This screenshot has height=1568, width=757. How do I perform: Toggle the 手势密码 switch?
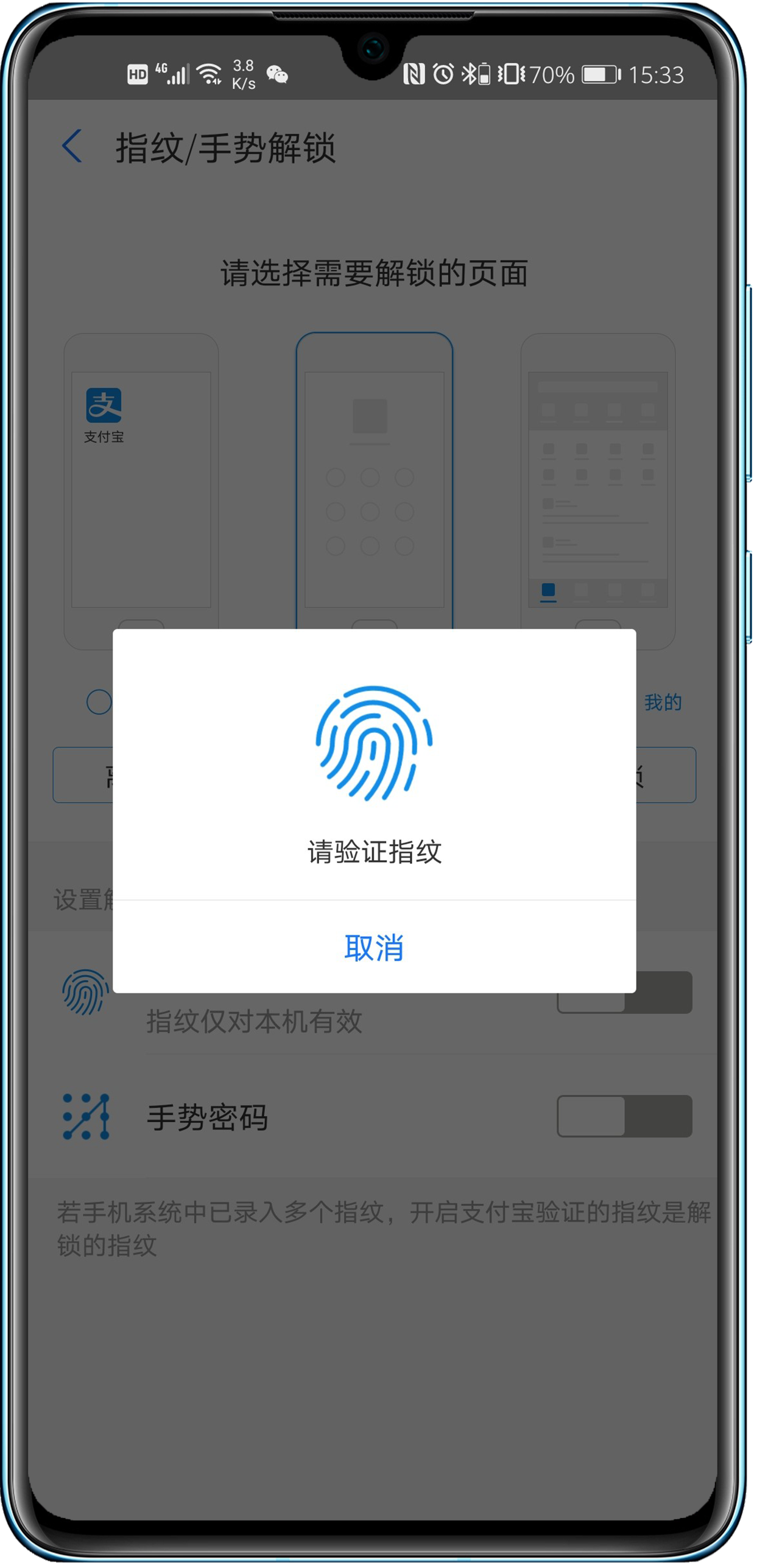(x=624, y=1116)
